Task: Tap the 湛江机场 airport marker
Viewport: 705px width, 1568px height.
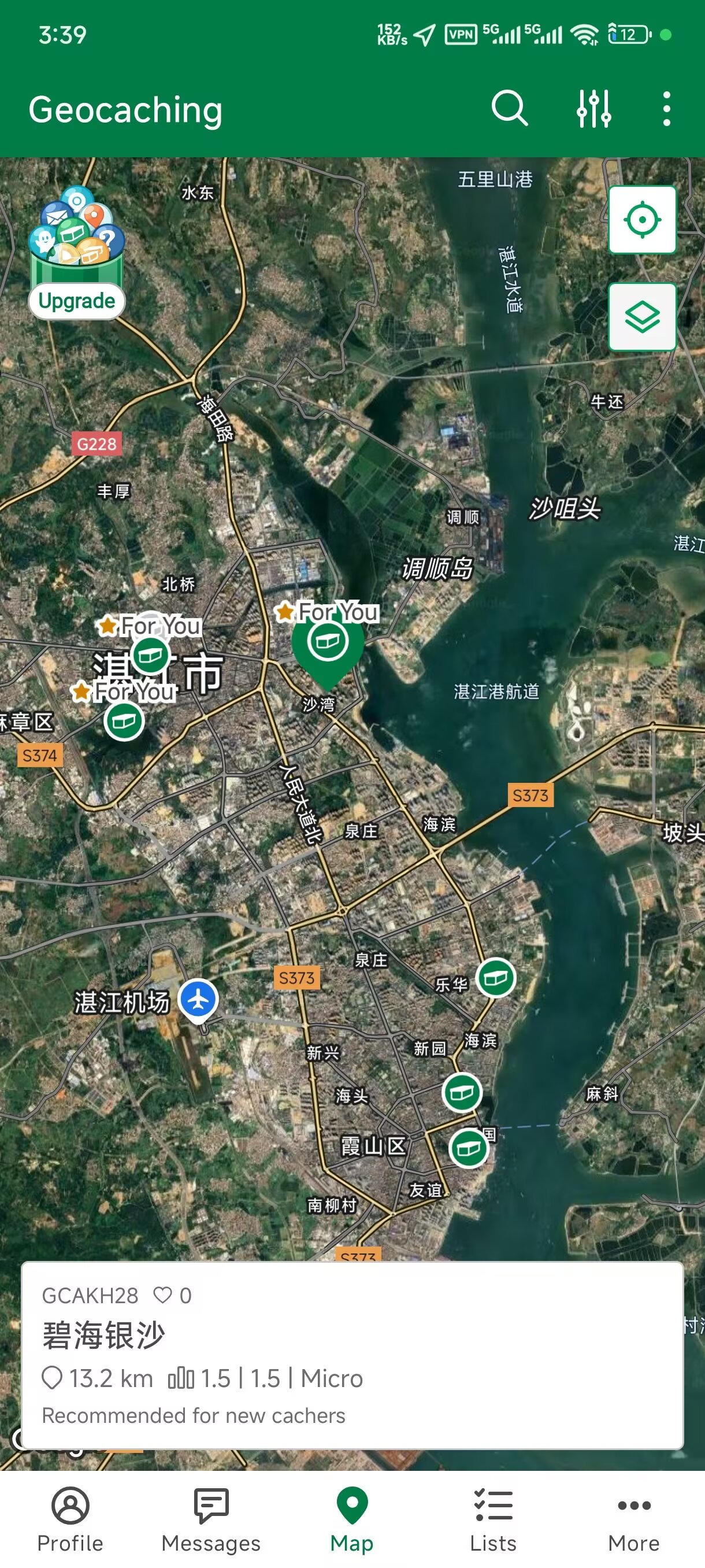Action: (198, 1000)
